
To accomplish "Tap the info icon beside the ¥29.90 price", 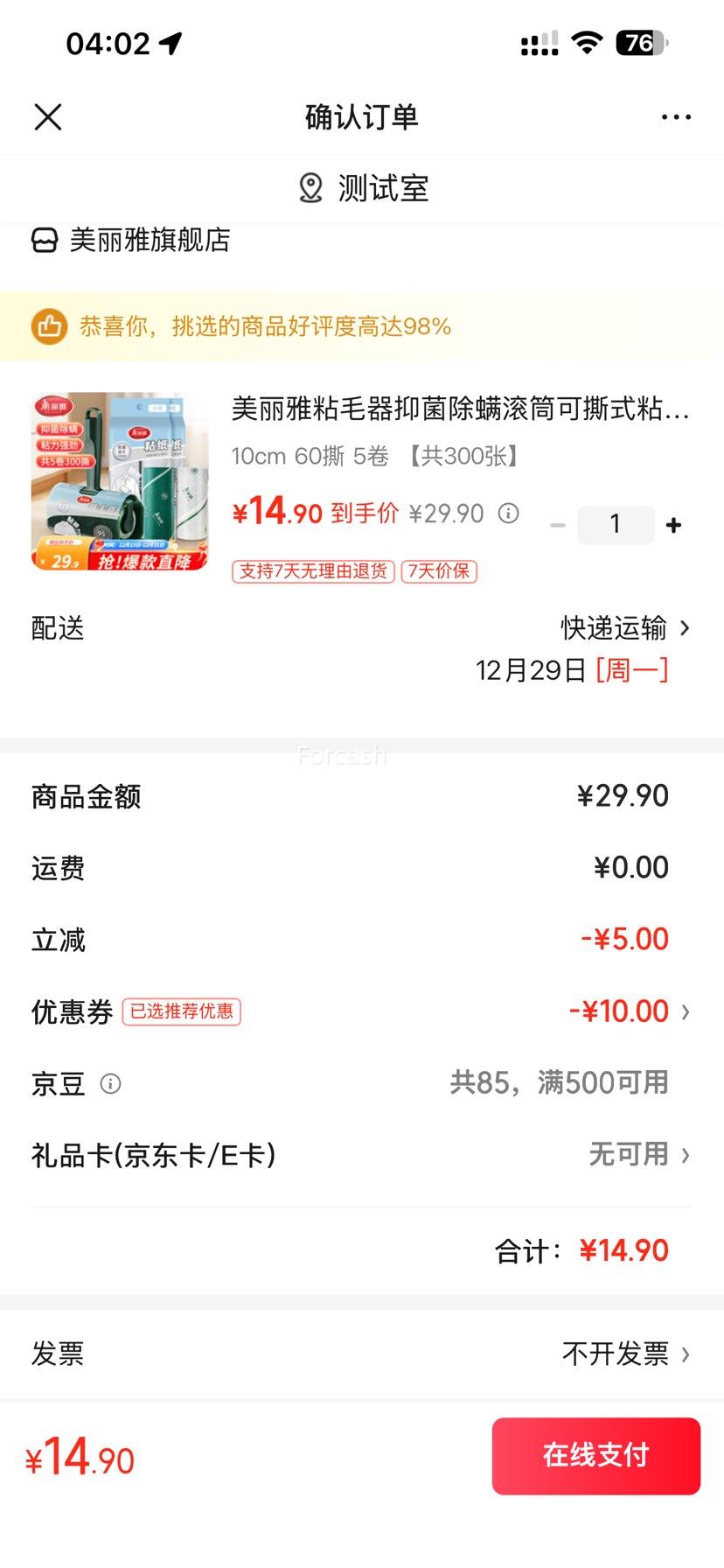I will point(505,514).
